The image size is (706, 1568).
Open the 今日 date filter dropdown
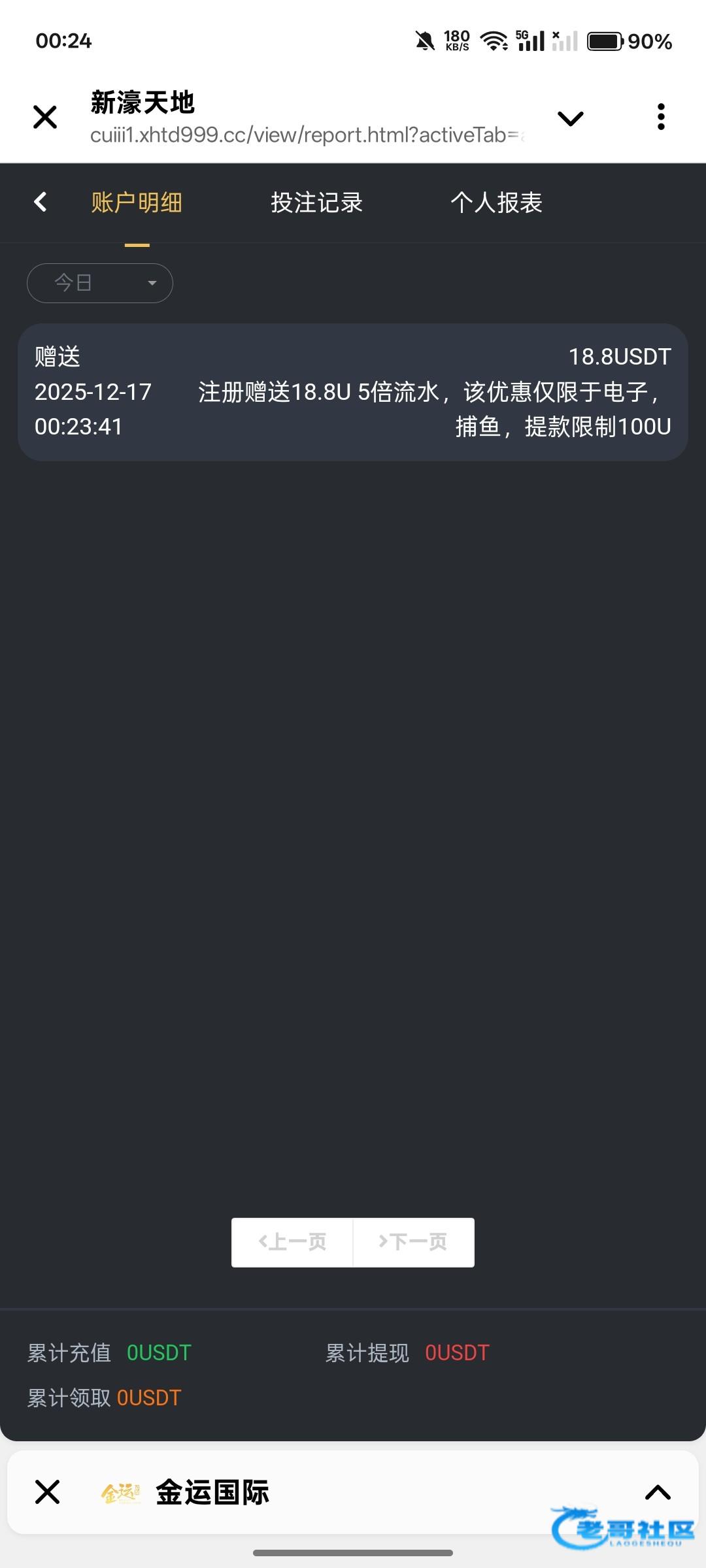click(100, 283)
